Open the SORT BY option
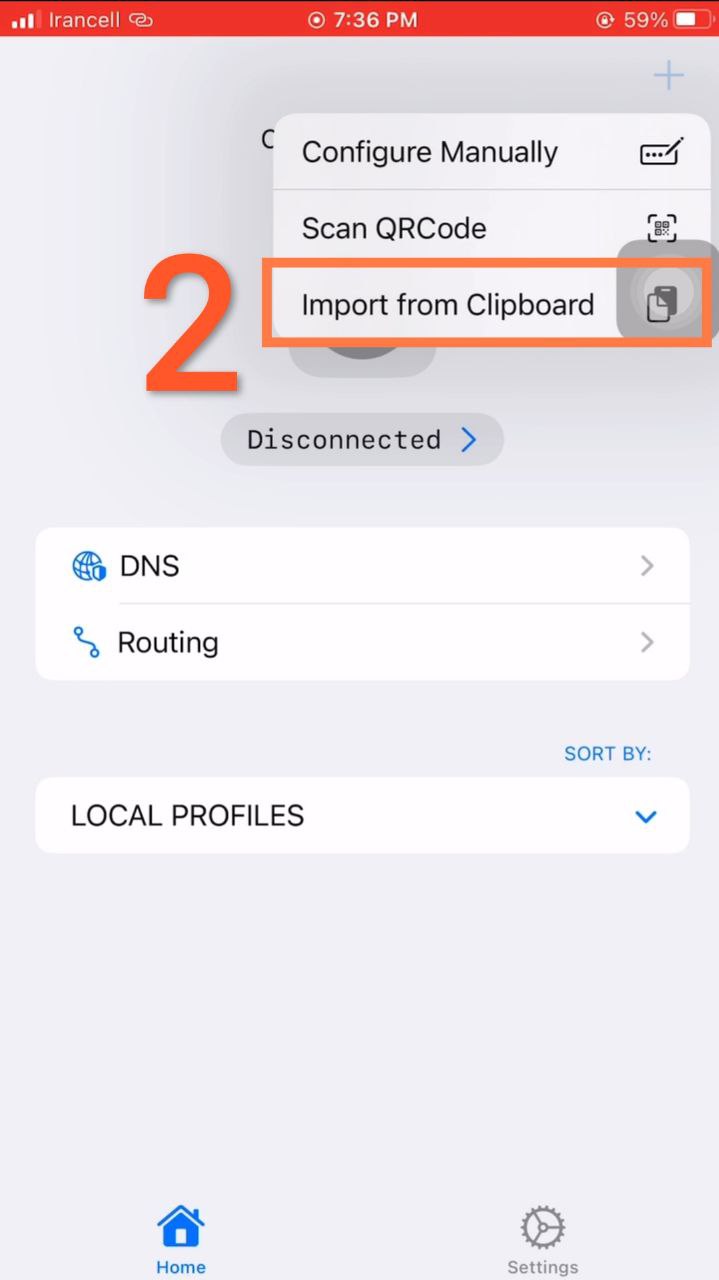 coord(607,753)
